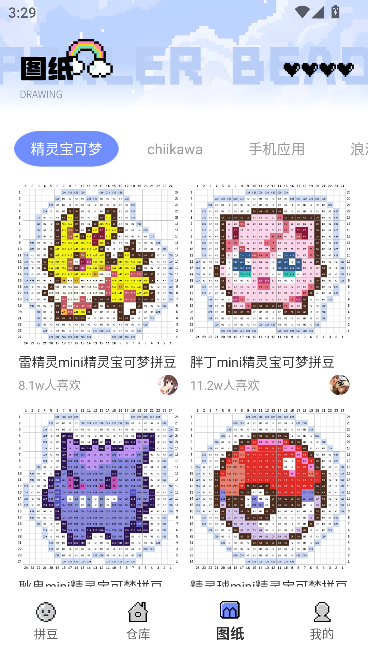Switch to the chiikawa category

(x=175, y=149)
